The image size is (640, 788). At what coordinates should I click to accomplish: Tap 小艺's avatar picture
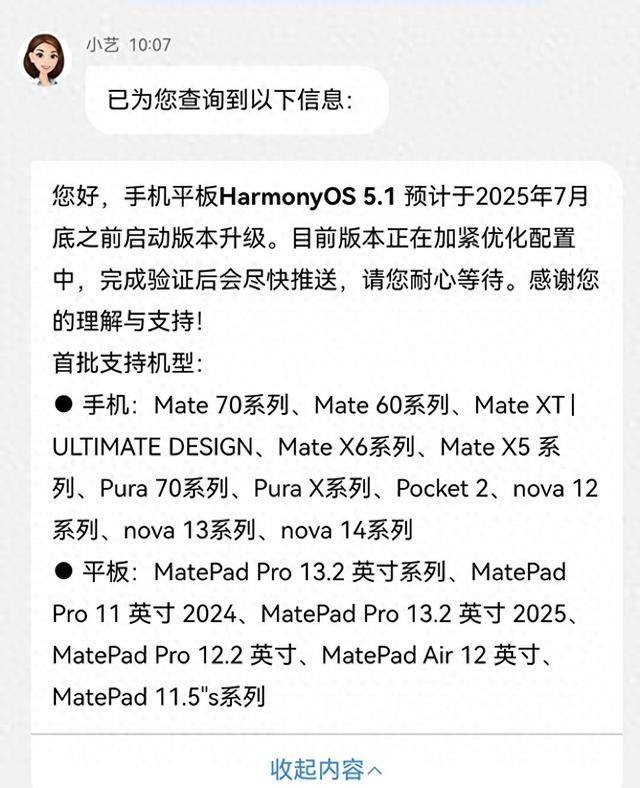(46, 59)
